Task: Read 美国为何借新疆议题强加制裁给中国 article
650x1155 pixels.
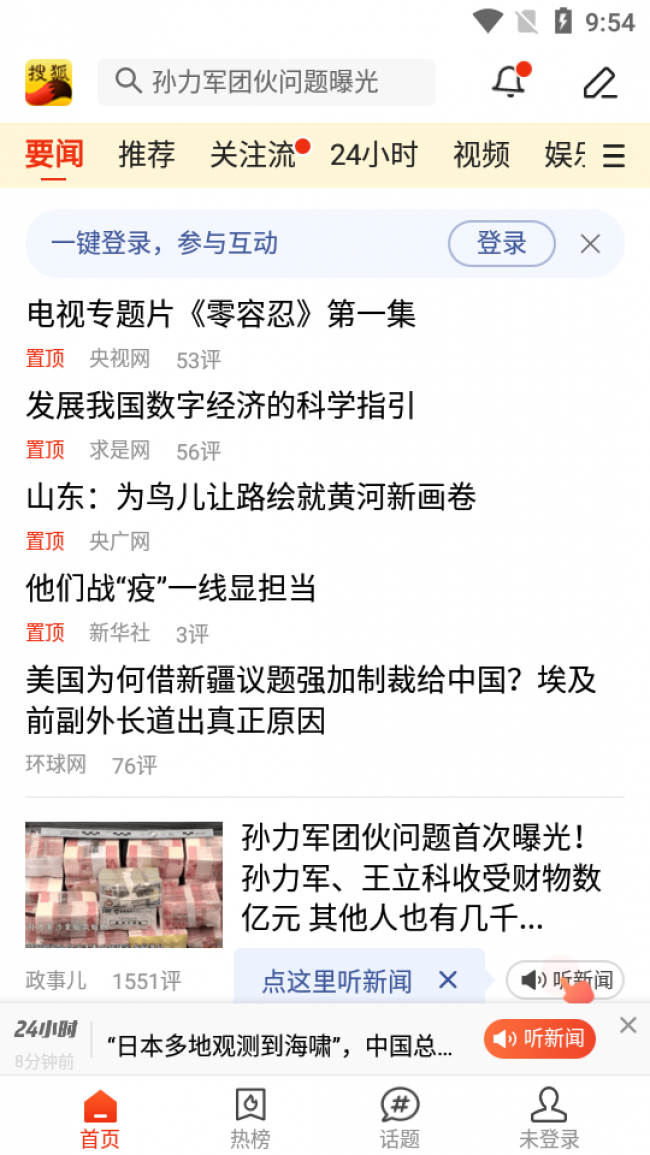Action: [311, 700]
